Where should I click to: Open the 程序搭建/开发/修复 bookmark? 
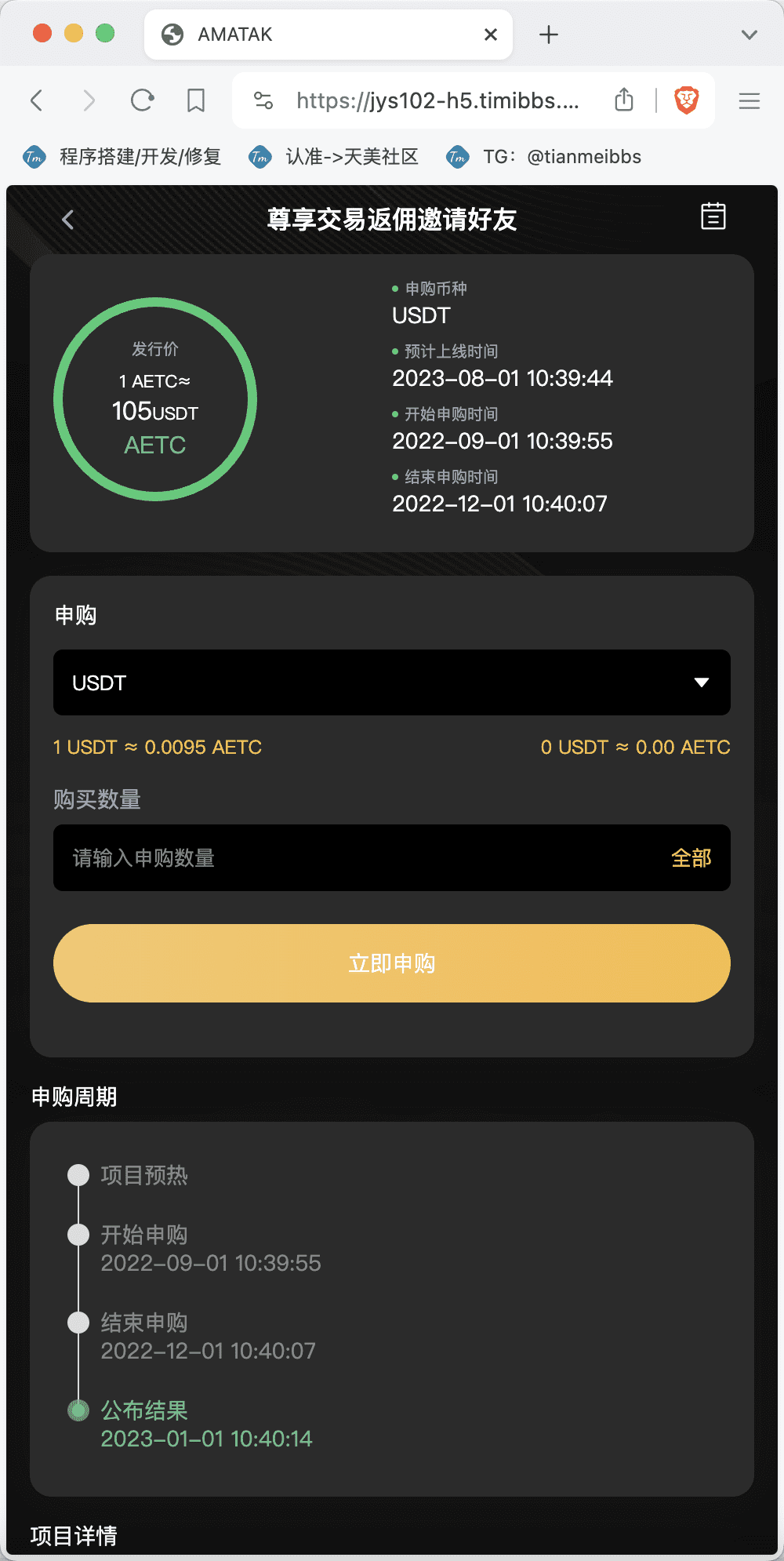pyautogui.click(x=123, y=157)
